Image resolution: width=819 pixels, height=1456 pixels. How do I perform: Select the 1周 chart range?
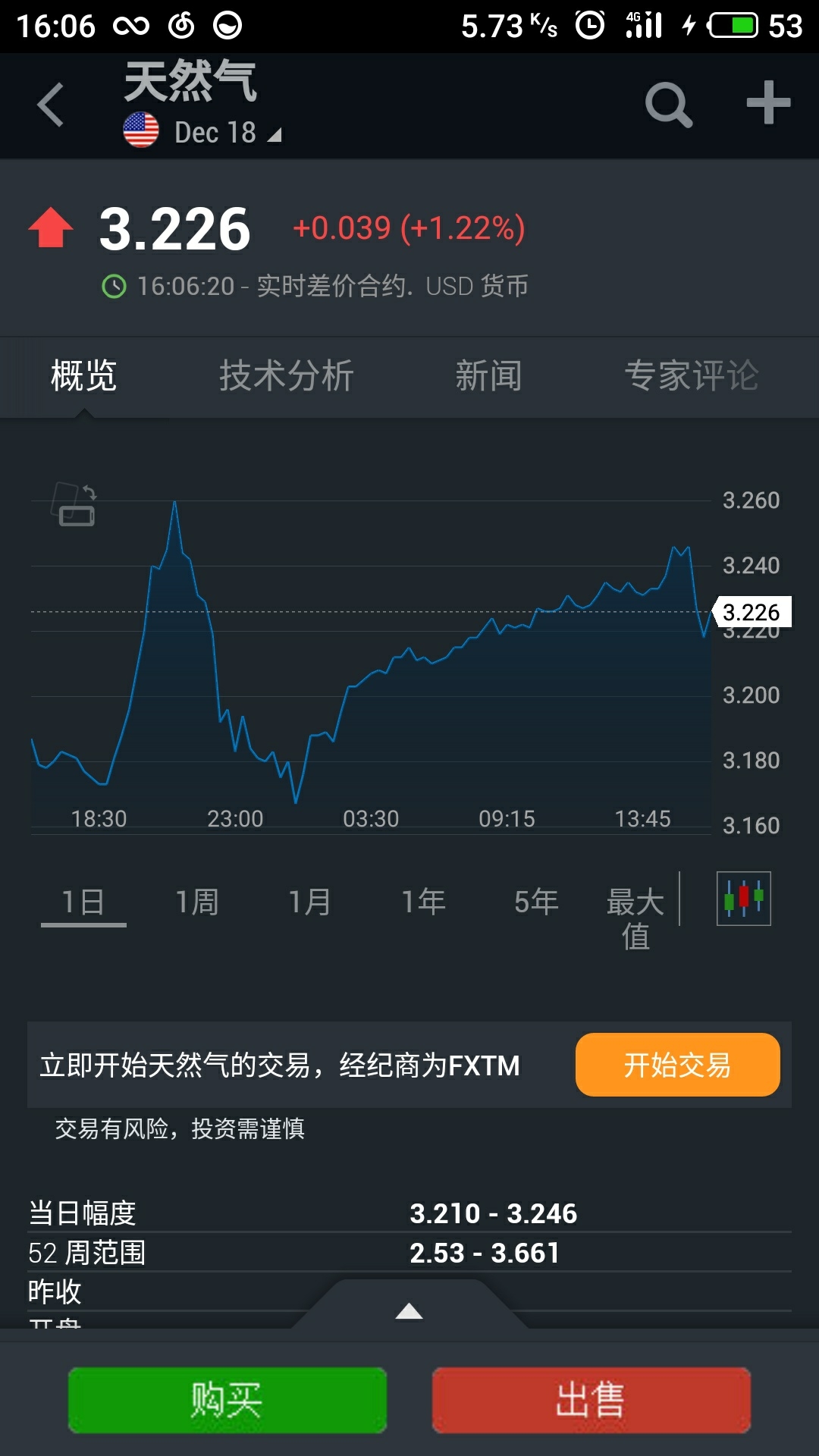tap(197, 902)
